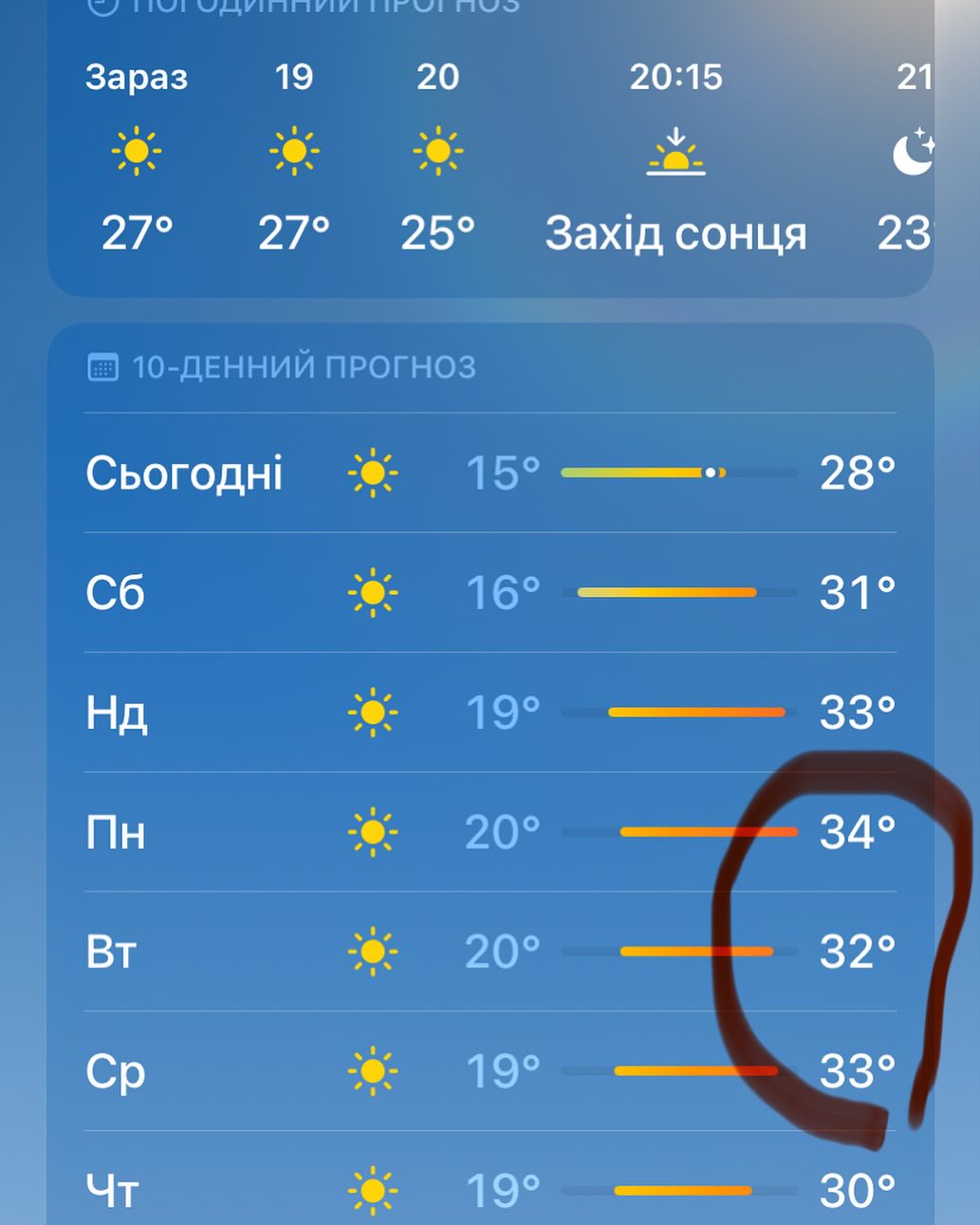This screenshot has width=980, height=1225.
Task: View the Чт forecast details
Action: pyautogui.click(x=490, y=1188)
